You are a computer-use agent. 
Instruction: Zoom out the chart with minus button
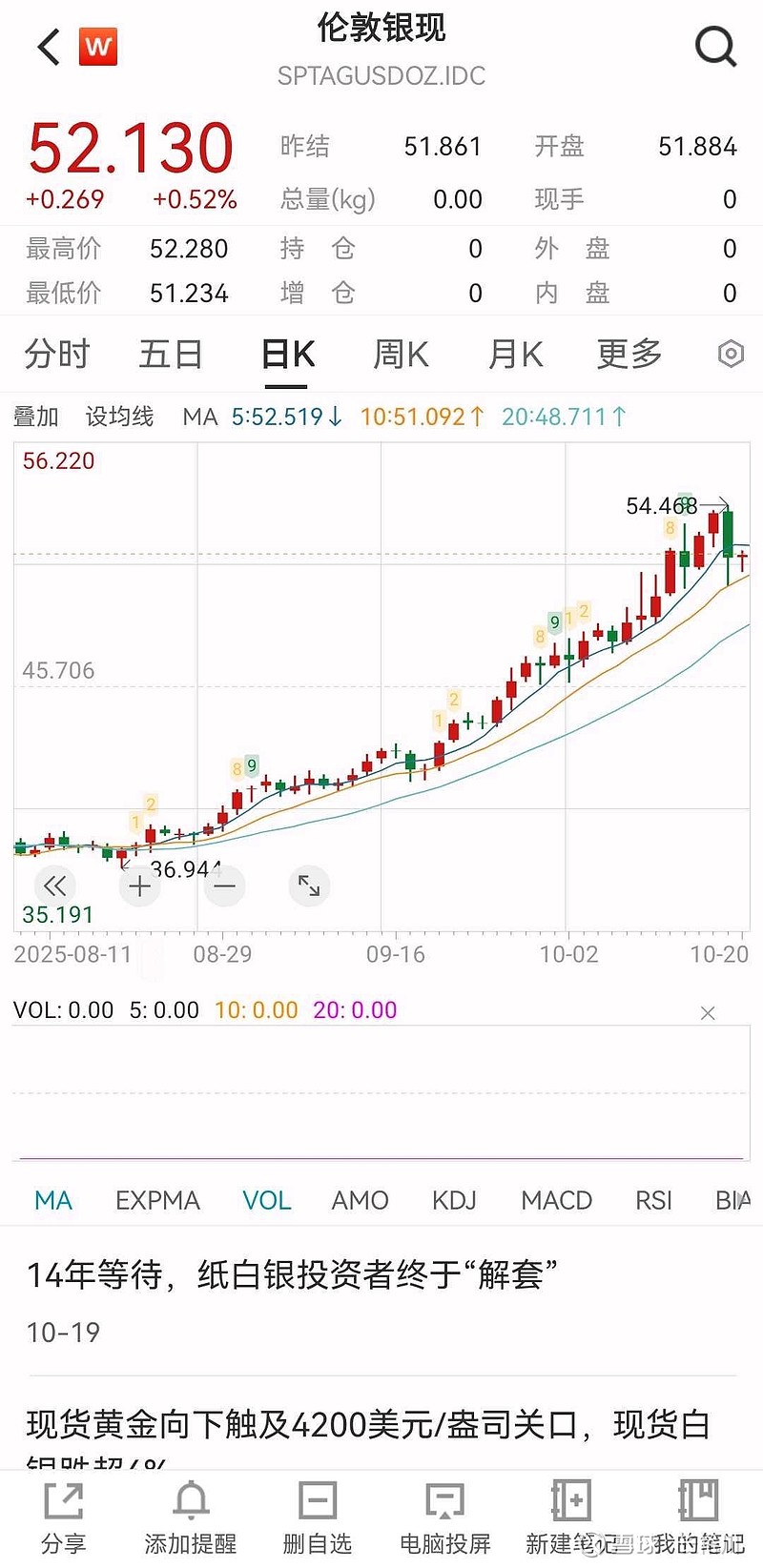coord(225,886)
